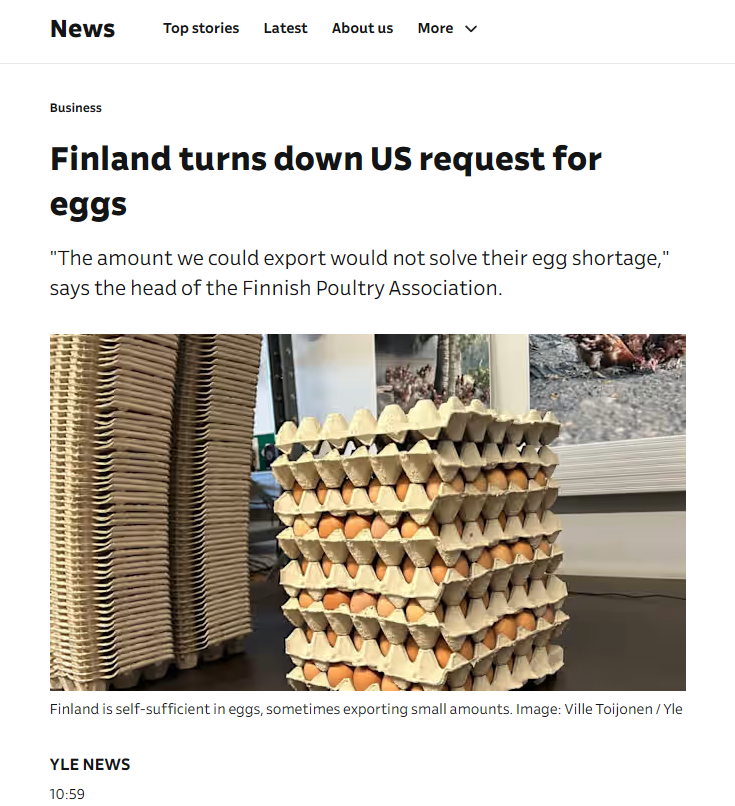Open the Top stories section
This screenshot has height=806, width=735.
[x=201, y=28]
